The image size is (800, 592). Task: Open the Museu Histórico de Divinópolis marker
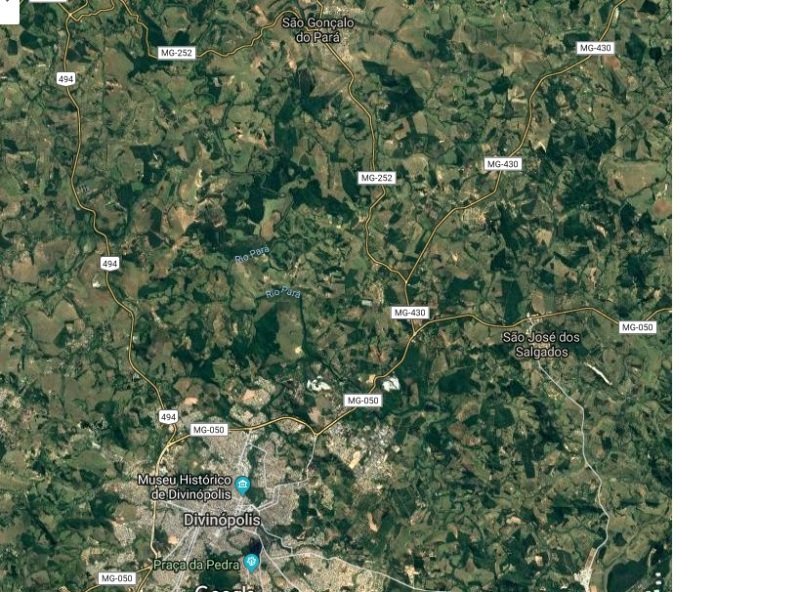click(x=245, y=487)
